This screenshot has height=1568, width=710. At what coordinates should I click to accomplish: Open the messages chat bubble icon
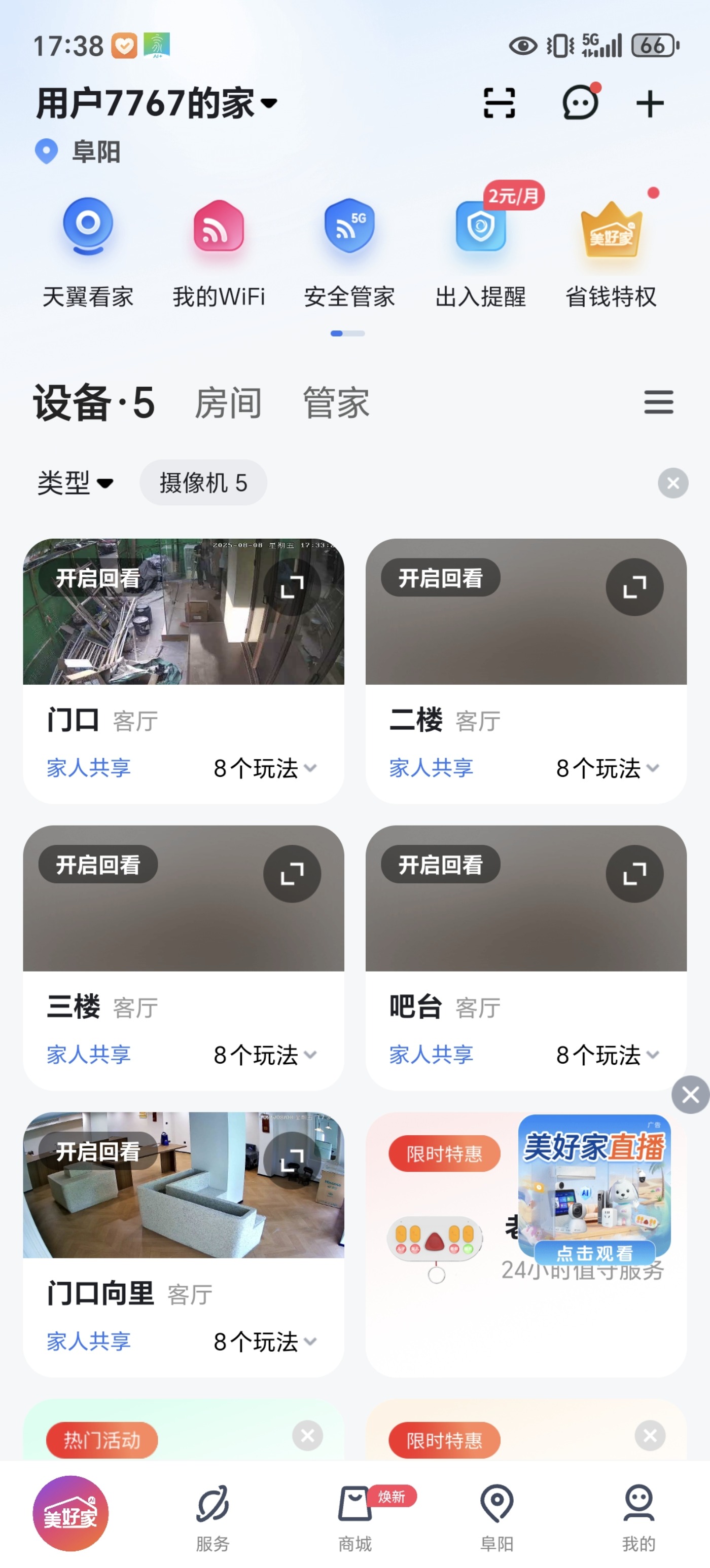click(x=579, y=102)
